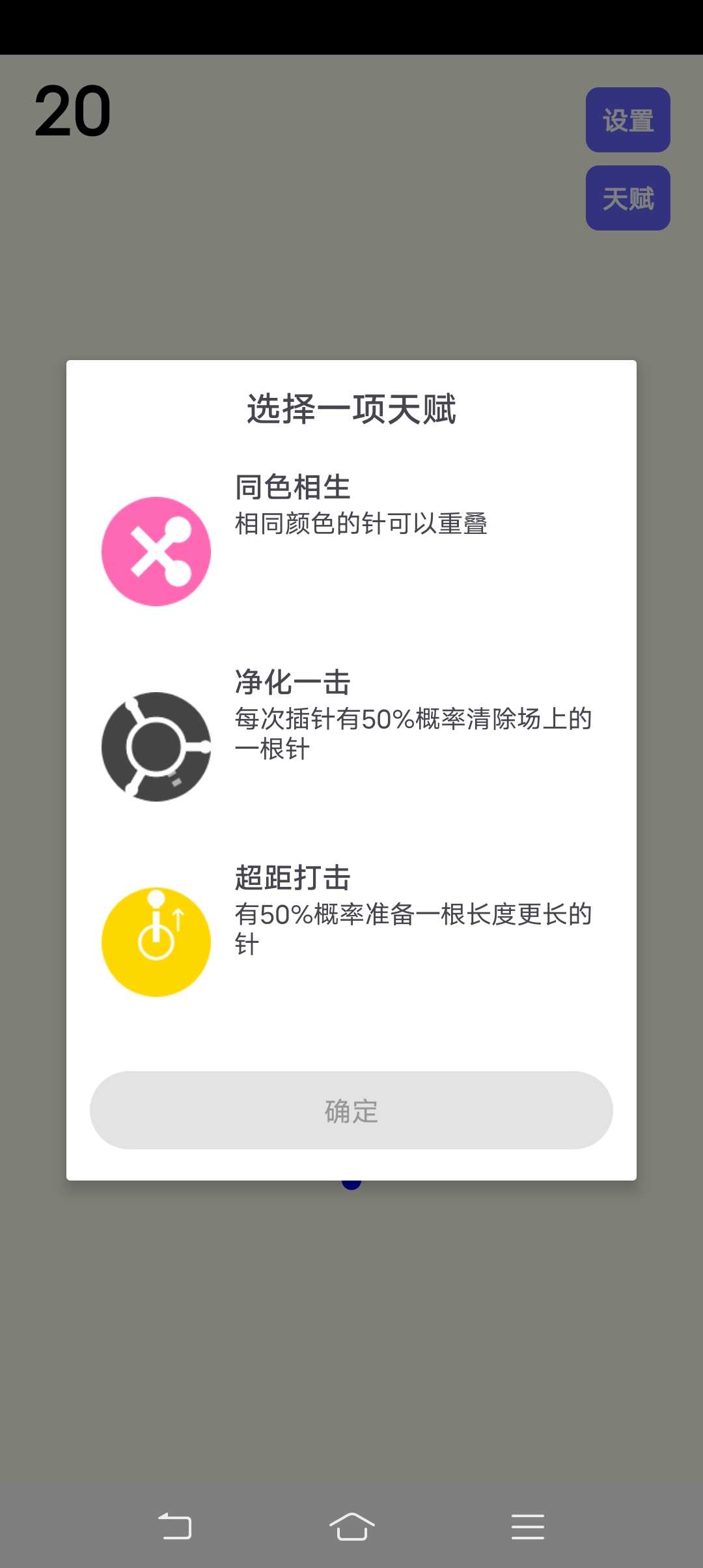Open the 设置 settings button
Image resolution: width=703 pixels, height=1568 pixels.
(x=627, y=120)
